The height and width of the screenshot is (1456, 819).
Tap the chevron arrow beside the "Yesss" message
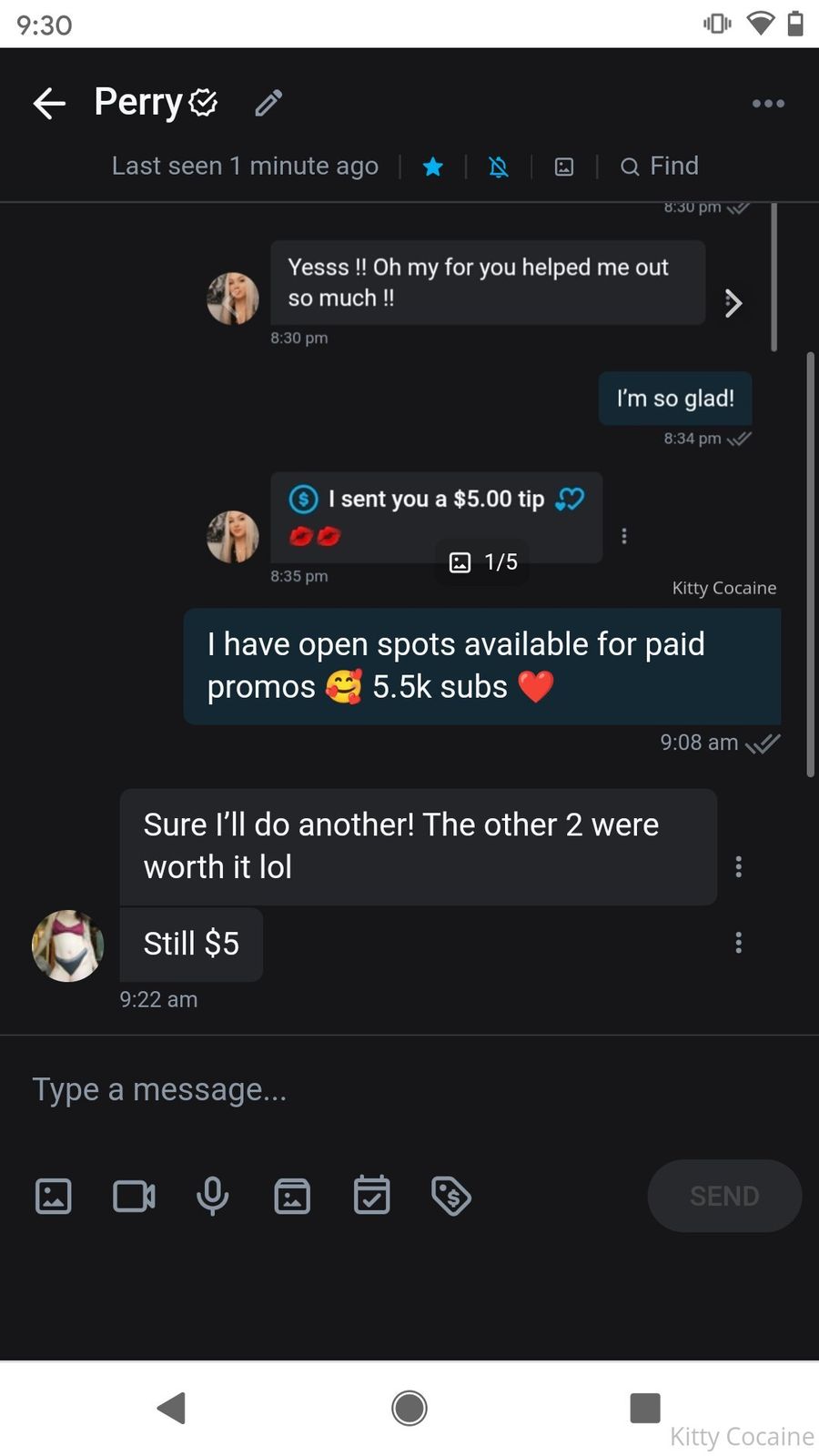(x=733, y=303)
